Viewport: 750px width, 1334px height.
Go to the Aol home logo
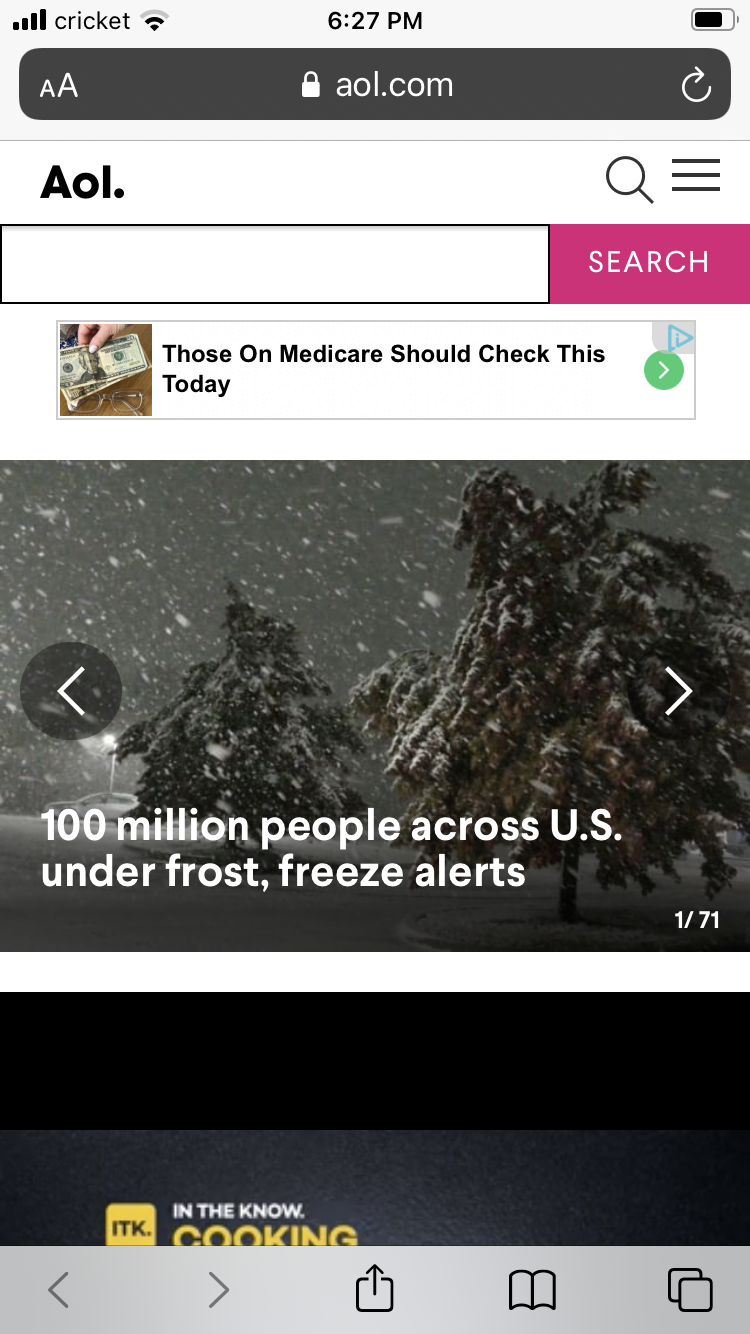pyautogui.click(x=83, y=183)
